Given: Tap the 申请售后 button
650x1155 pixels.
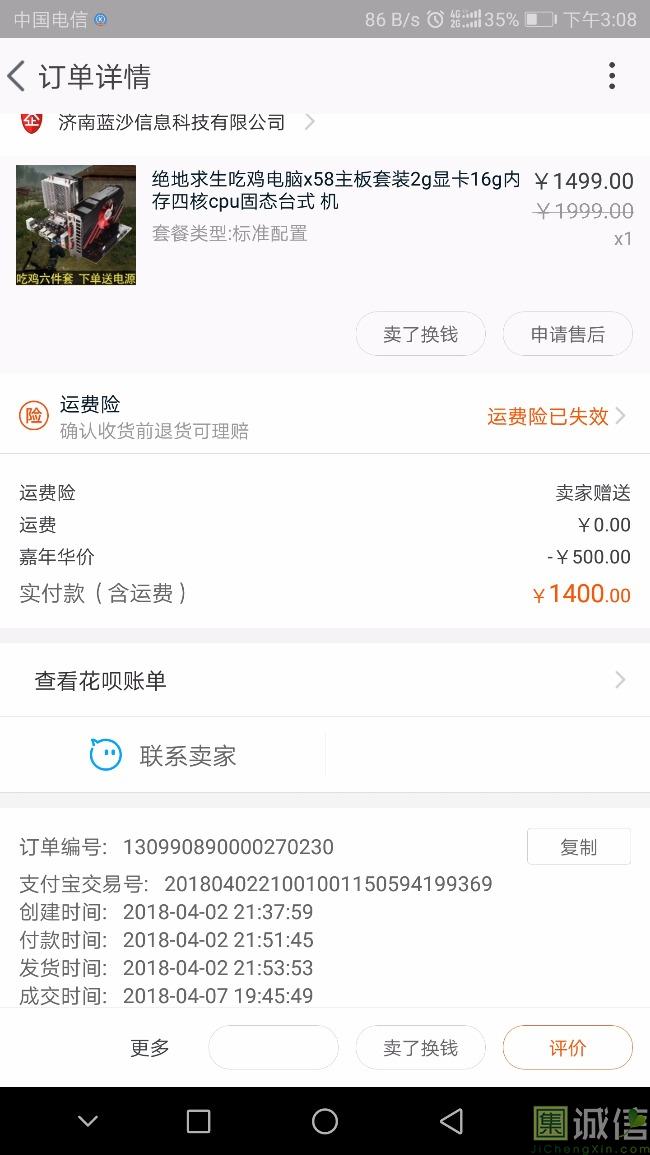Looking at the screenshot, I should [567, 334].
